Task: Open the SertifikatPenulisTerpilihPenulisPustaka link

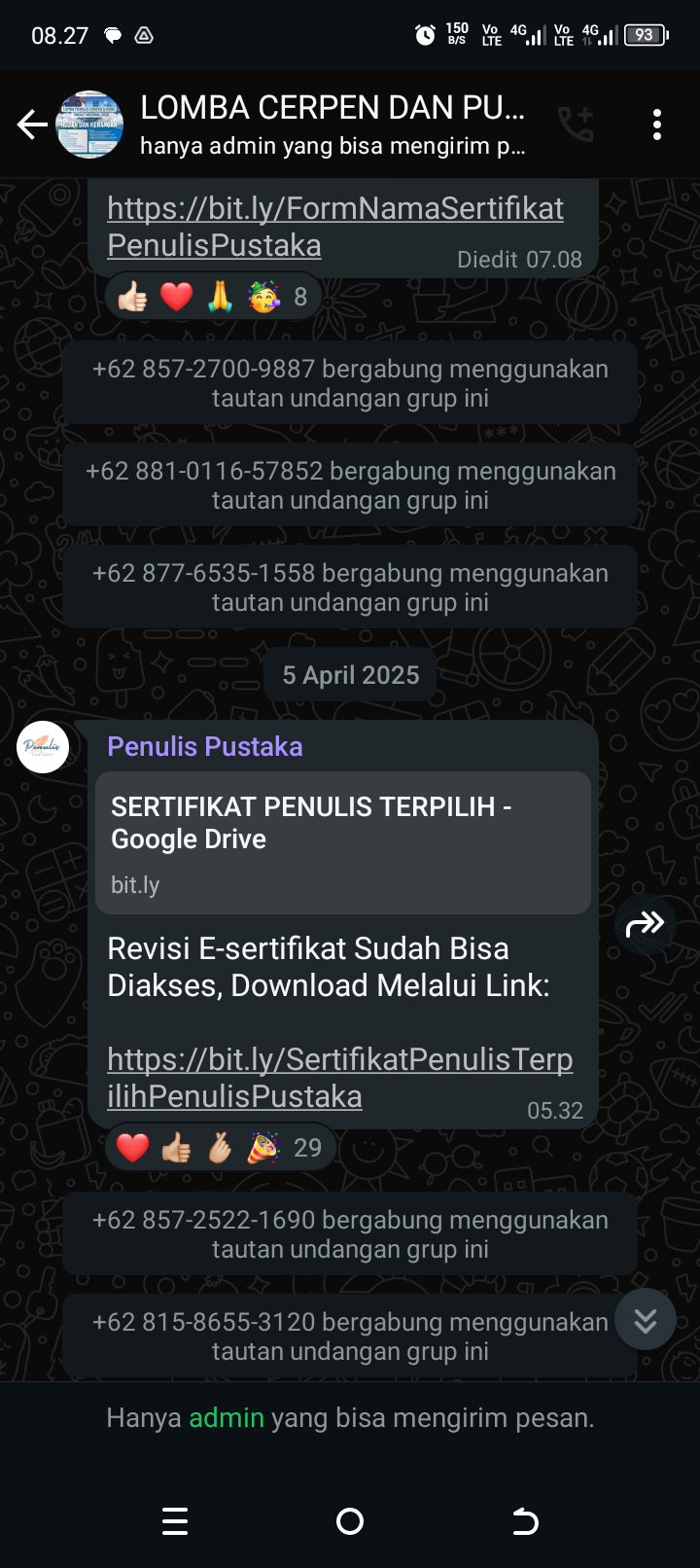Action: coord(339,1077)
